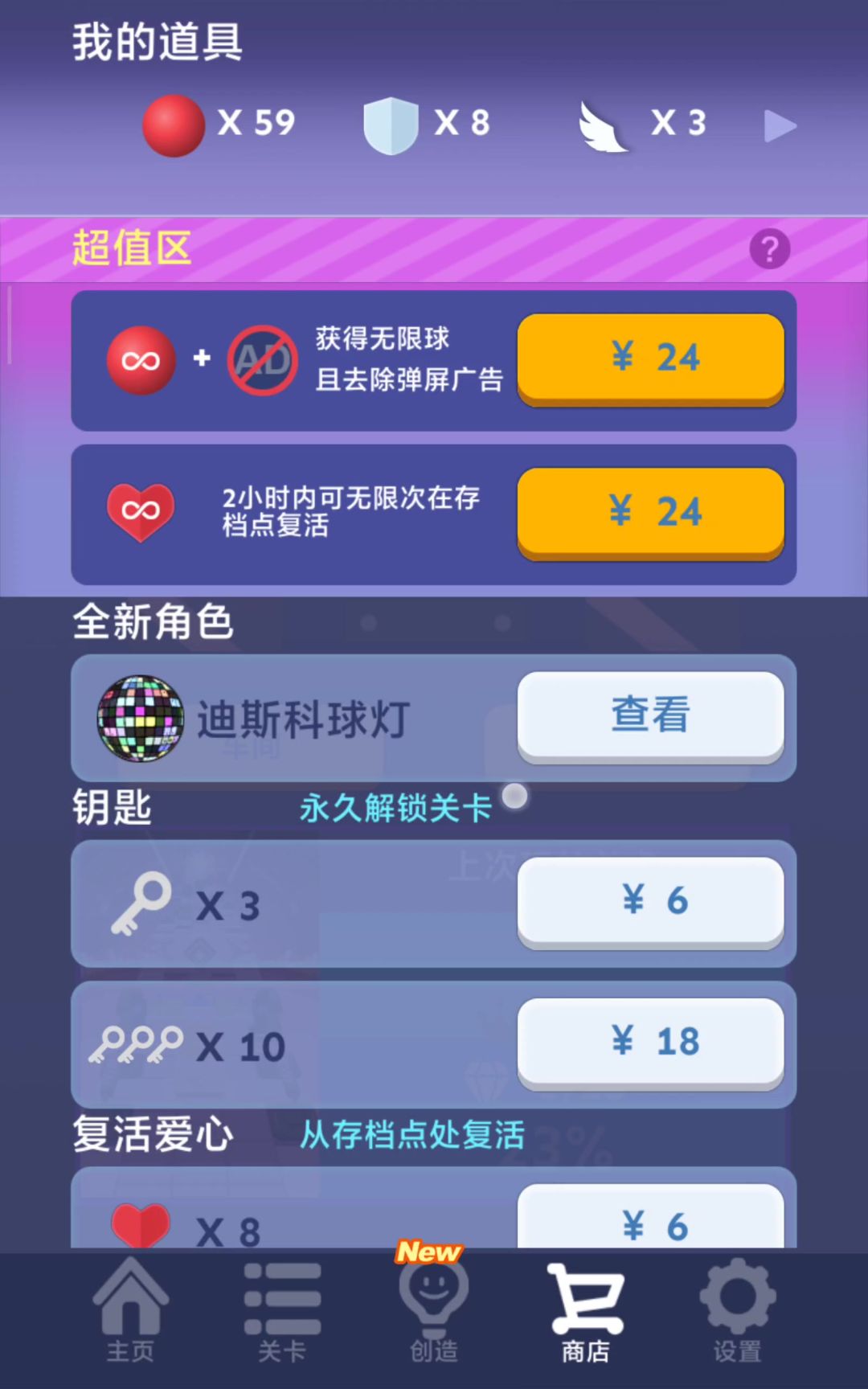868x1389 pixels.
Task: Buy 2-hour unlimited revive pack for ¥24
Action: 650,511
